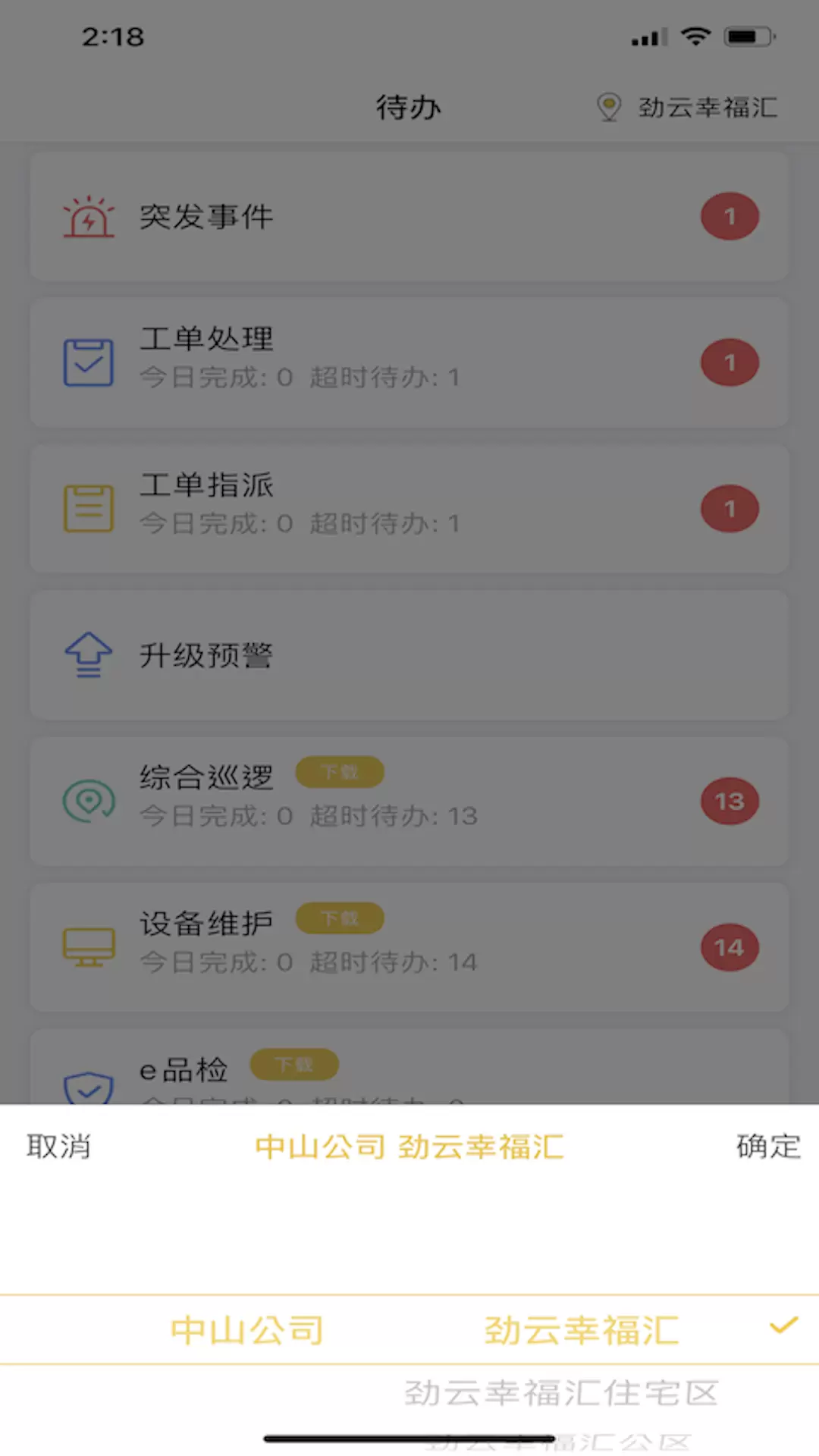Tap the 下载 badge beside 综合巡逻
The height and width of the screenshot is (1456, 819).
point(340,772)
